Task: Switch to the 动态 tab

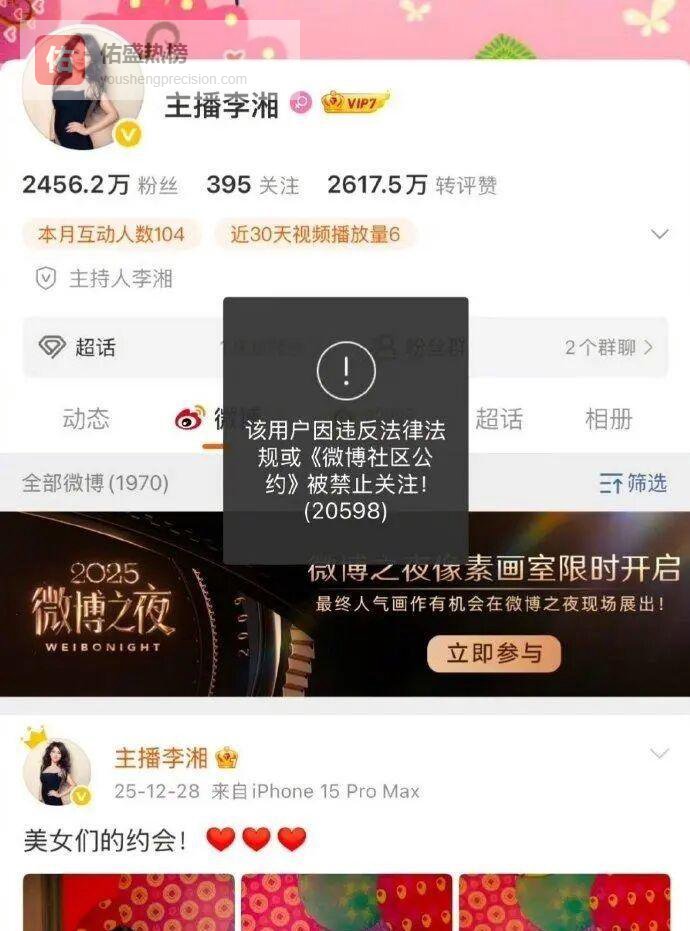Action: (x=86, y=419)
